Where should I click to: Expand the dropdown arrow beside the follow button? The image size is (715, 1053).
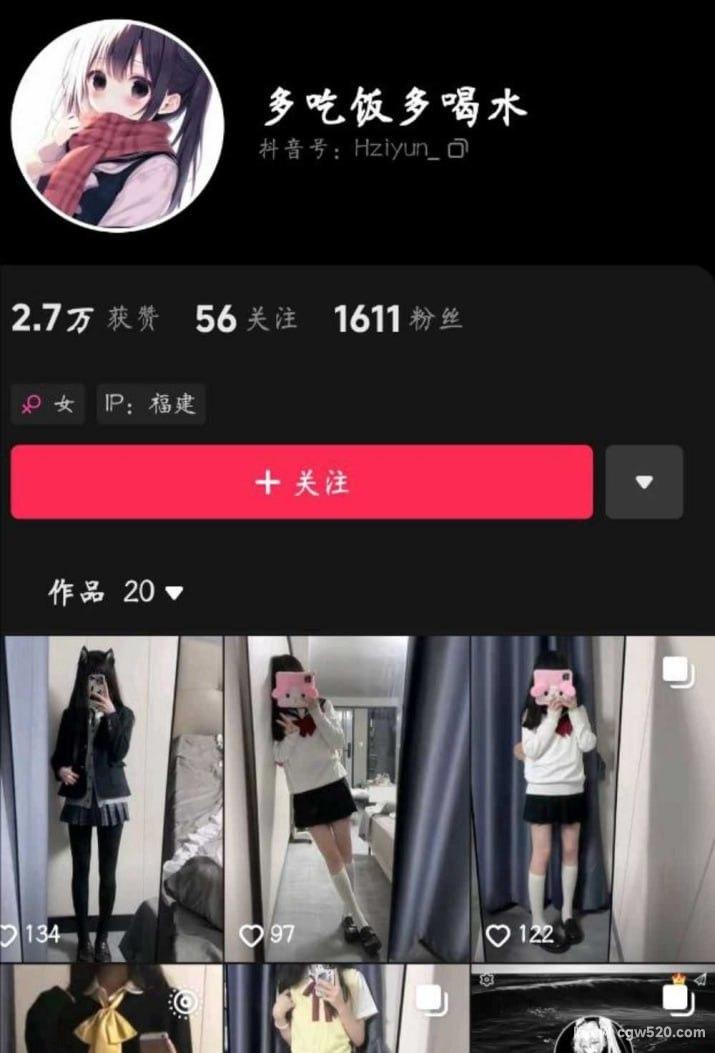[x=644, y=482]
